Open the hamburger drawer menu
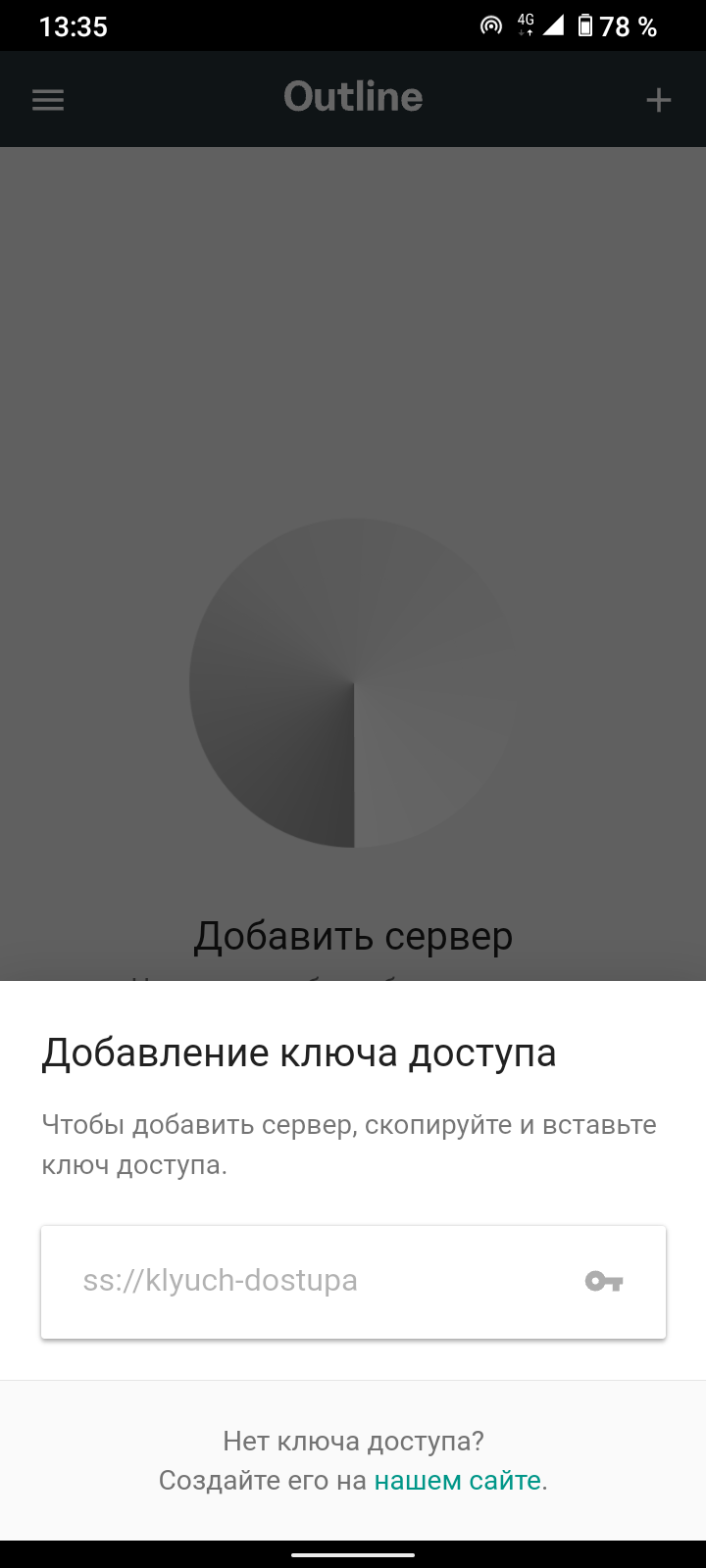 [48, 100]
